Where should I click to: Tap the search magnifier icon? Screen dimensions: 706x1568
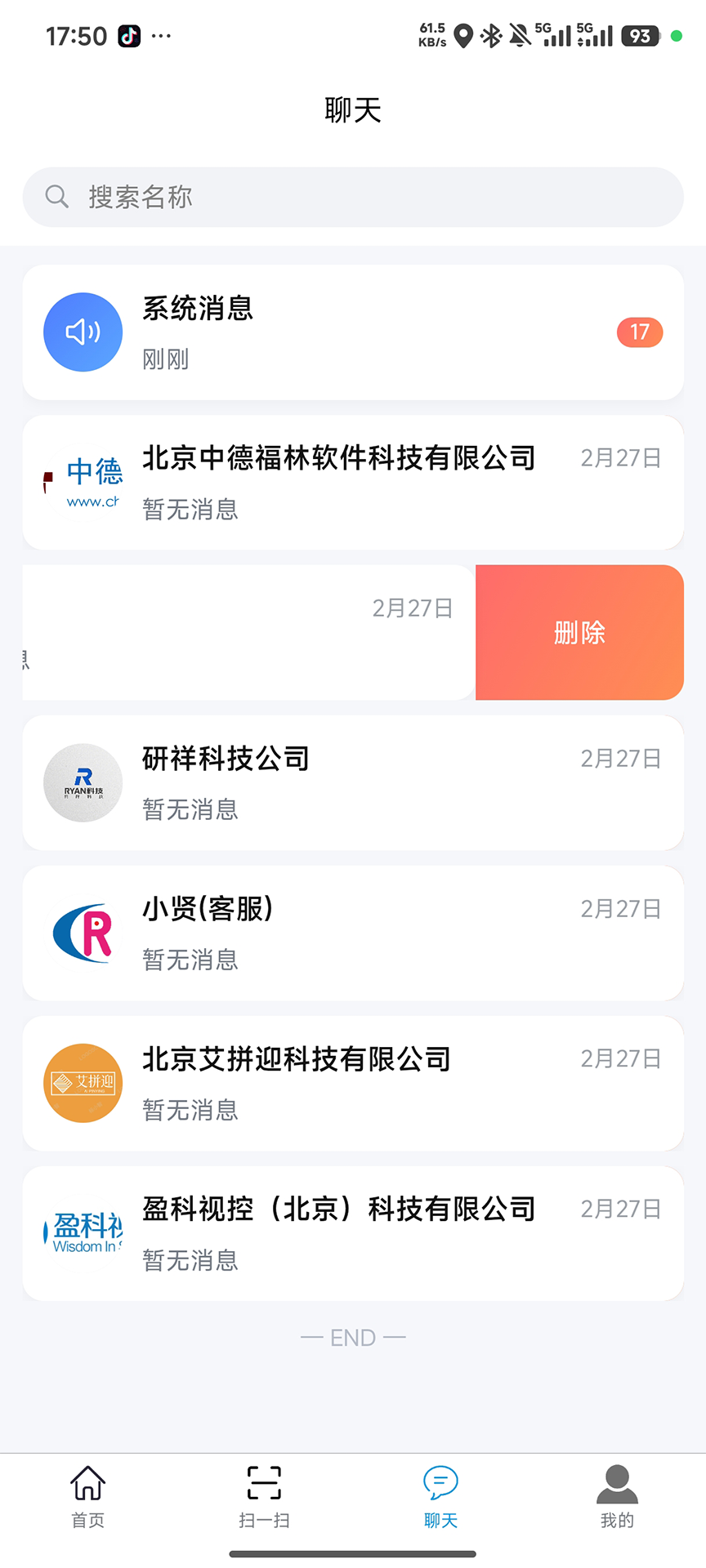[x=56, y=196]
